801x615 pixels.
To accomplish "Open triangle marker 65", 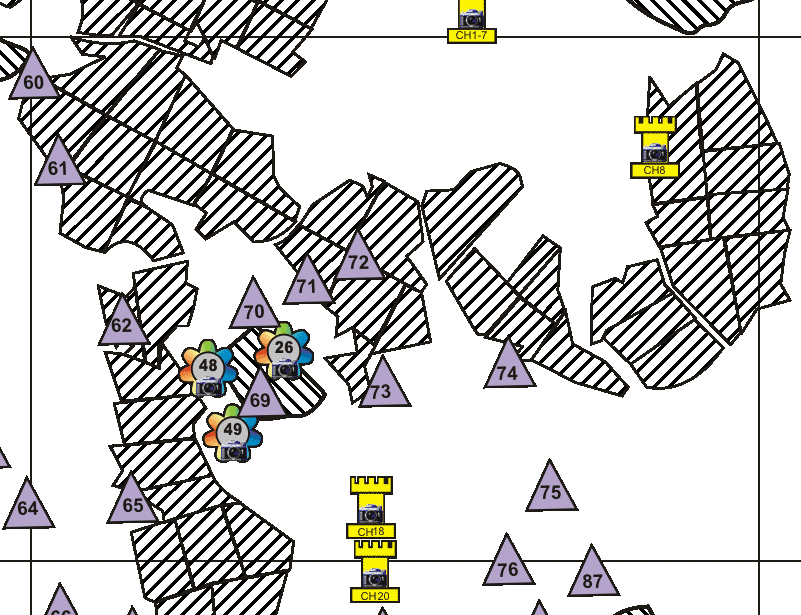I will 132,502.
